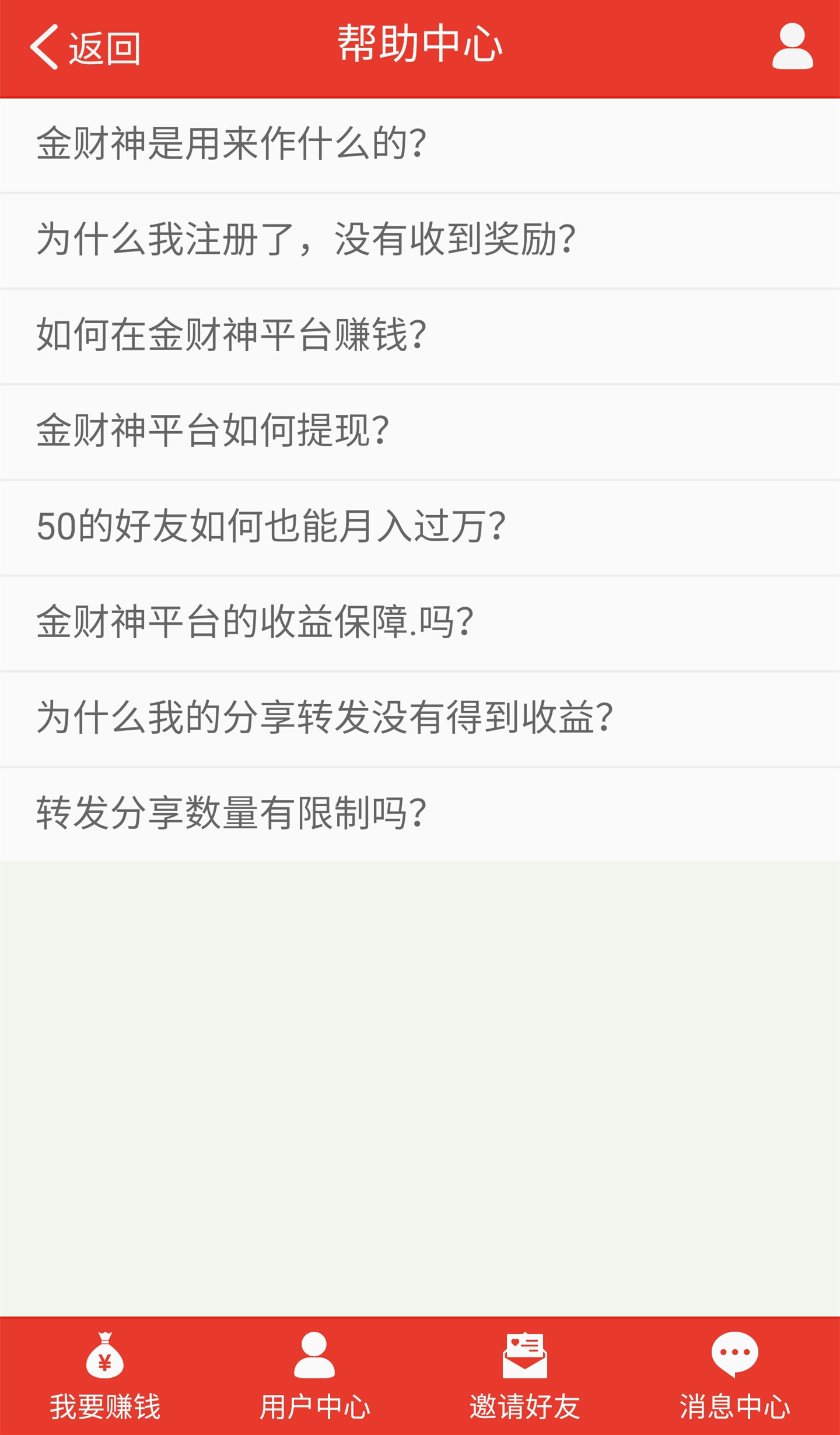View answer for 如何在金财神平台赚钱?
840x1435 pixels.
coord(420,335)
